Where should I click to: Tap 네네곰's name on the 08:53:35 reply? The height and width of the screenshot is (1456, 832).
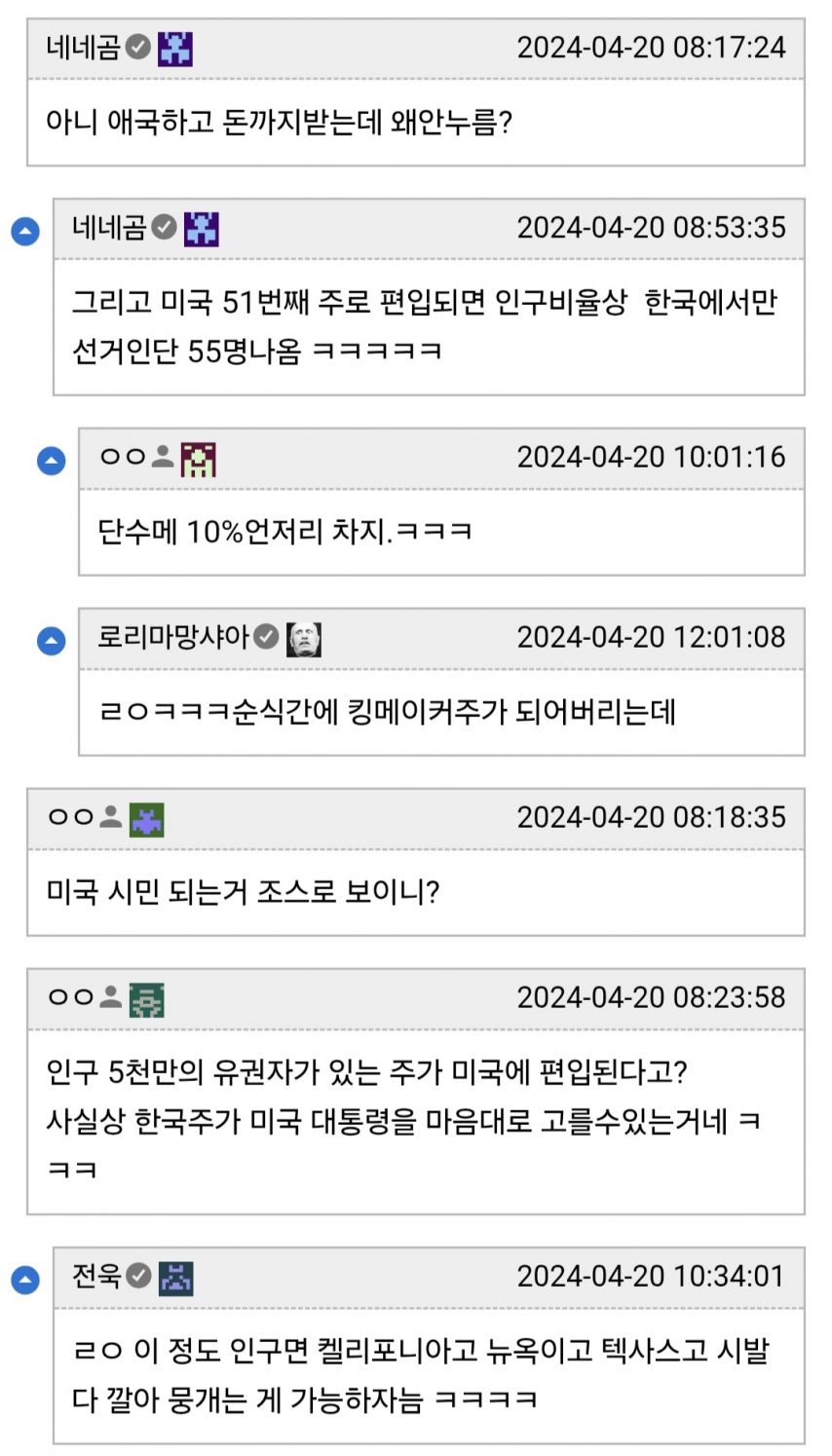point(109,228)
